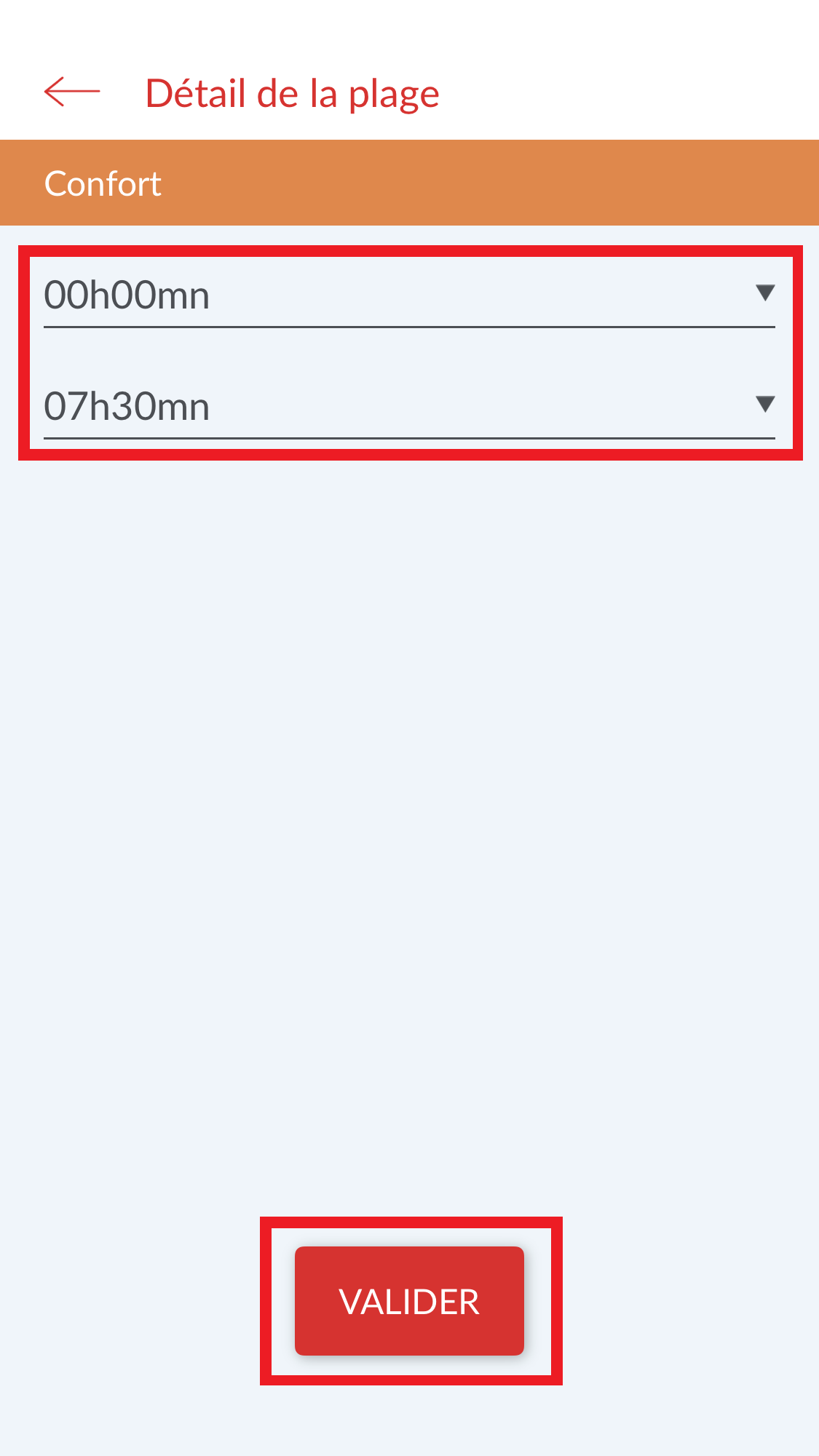The width and height of the screenshot is (819, 1456).
Task: Open the 07h30mn end time dropdown
Action: (x=409, y=406)
